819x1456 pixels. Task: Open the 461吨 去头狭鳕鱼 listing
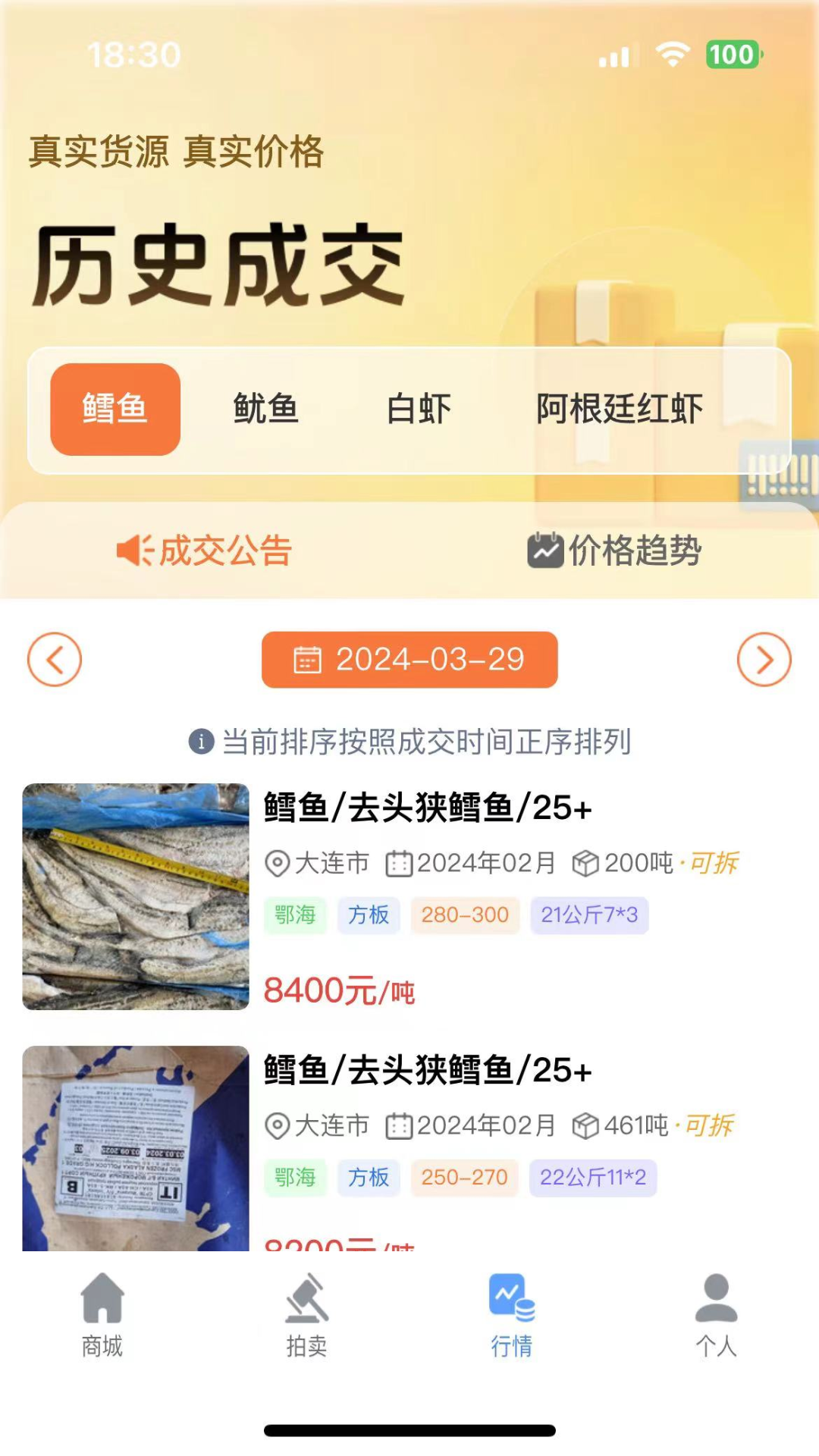(427, 1071)
